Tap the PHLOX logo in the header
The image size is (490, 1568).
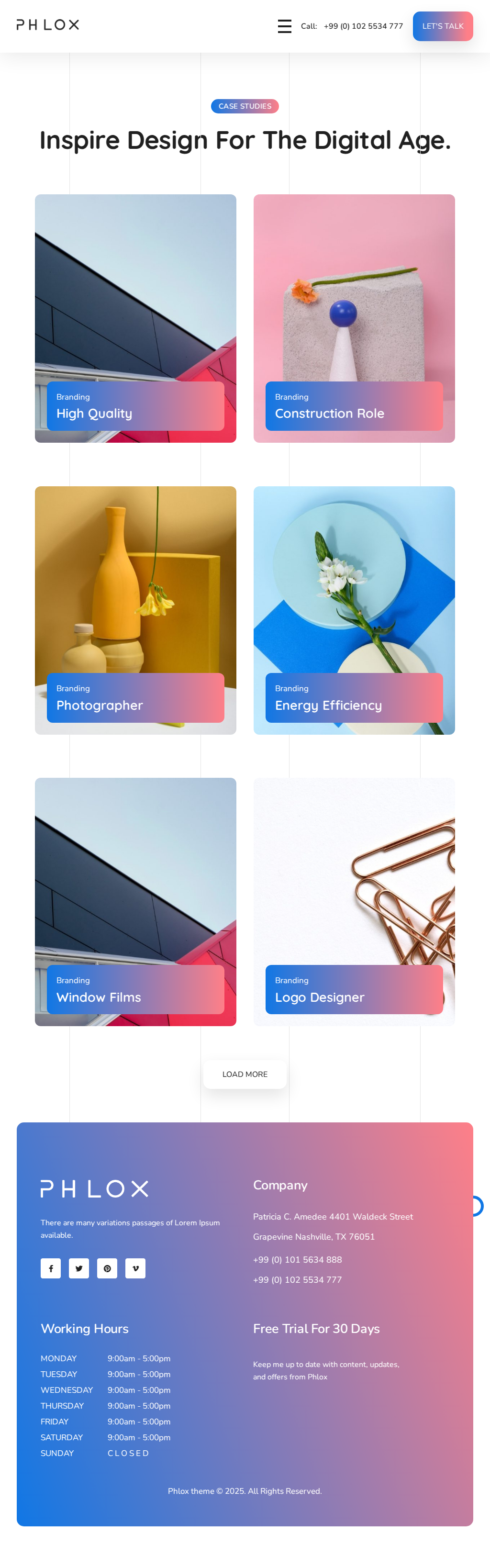pos(47,25)
